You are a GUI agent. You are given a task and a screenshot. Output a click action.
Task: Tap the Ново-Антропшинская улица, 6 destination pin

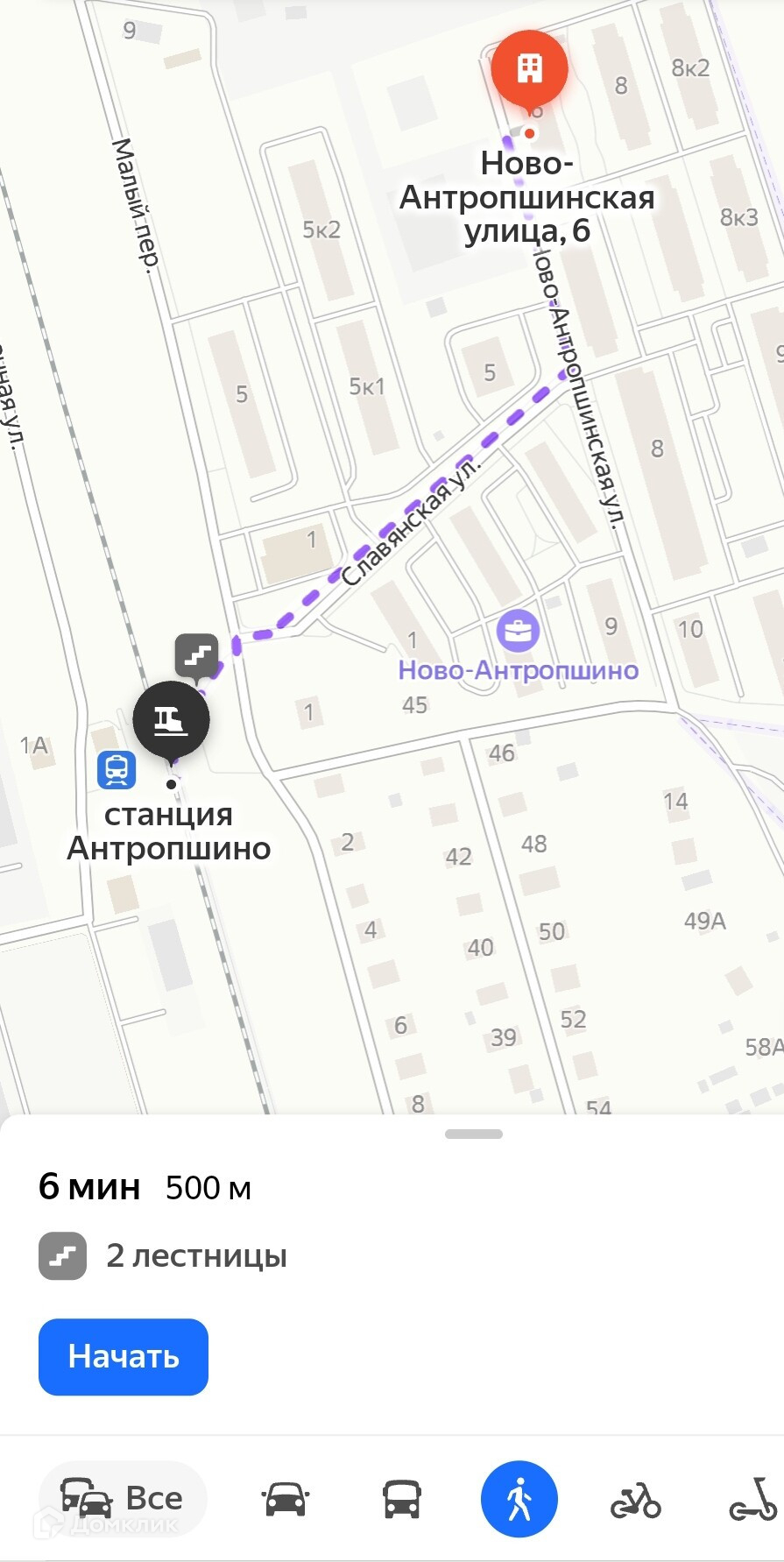(529, 69)
